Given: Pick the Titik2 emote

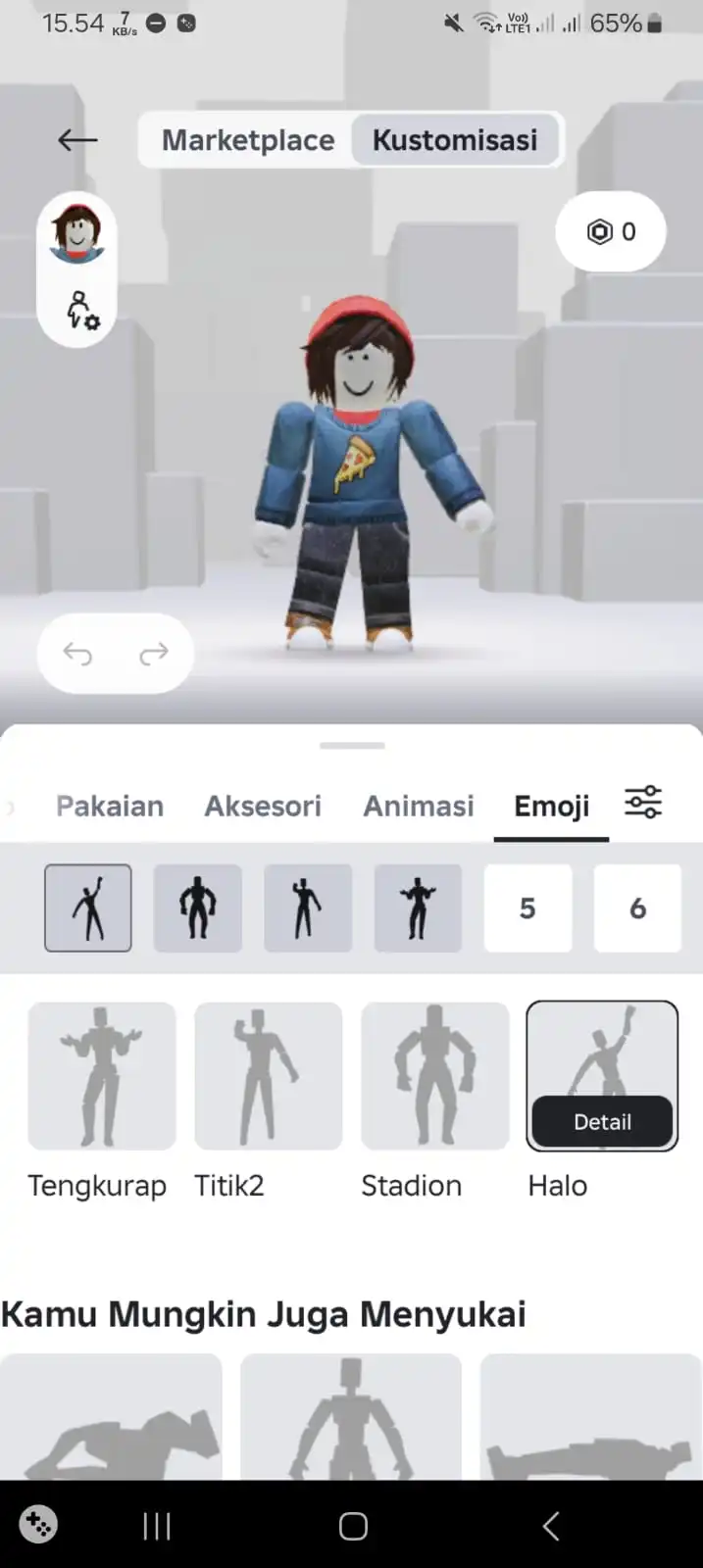Looking at the screenshot, I should pyautogui.click(x=268, y=1076).
